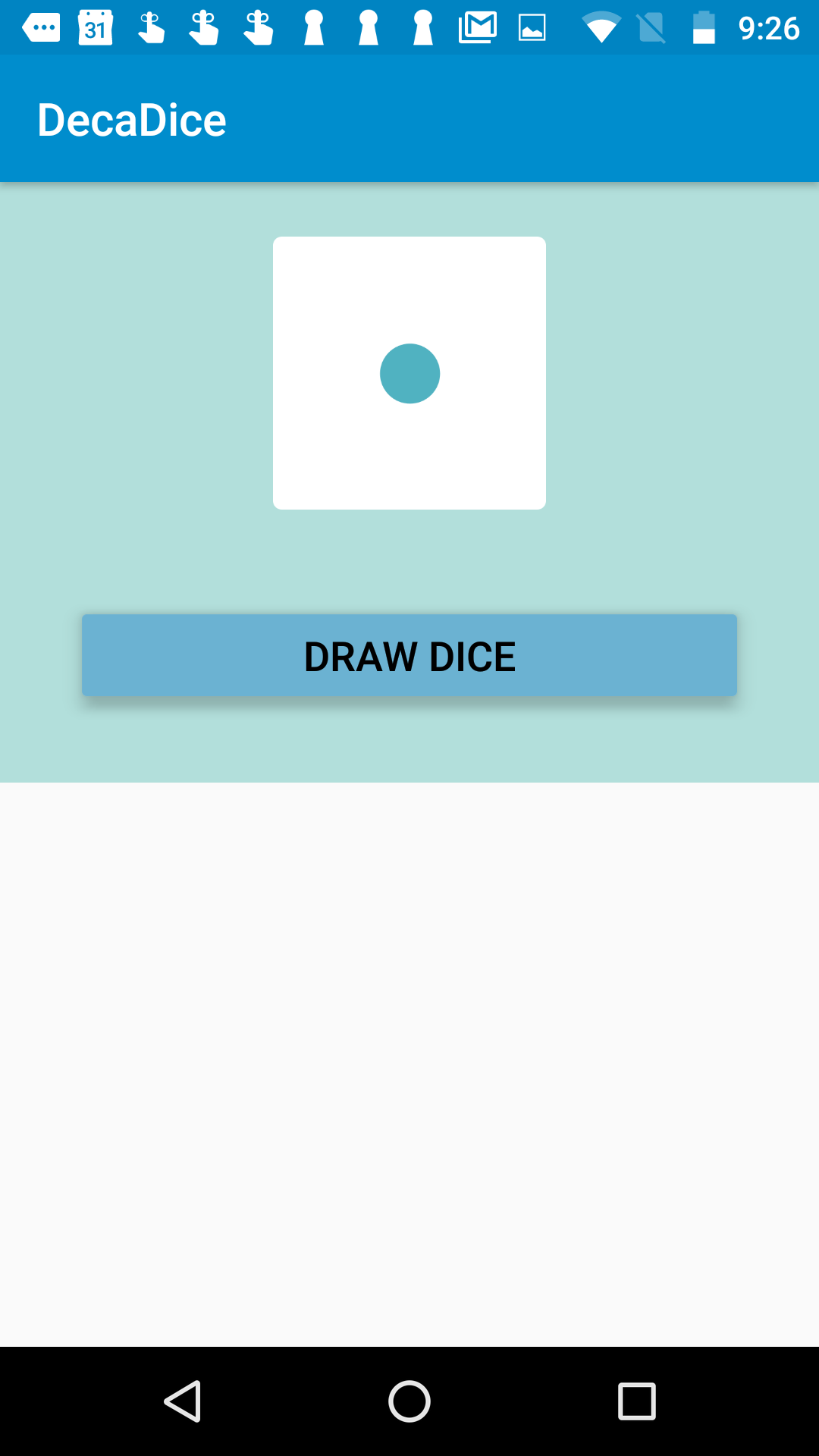Tap the middle tap-gesture notification icon

[205, 27]
